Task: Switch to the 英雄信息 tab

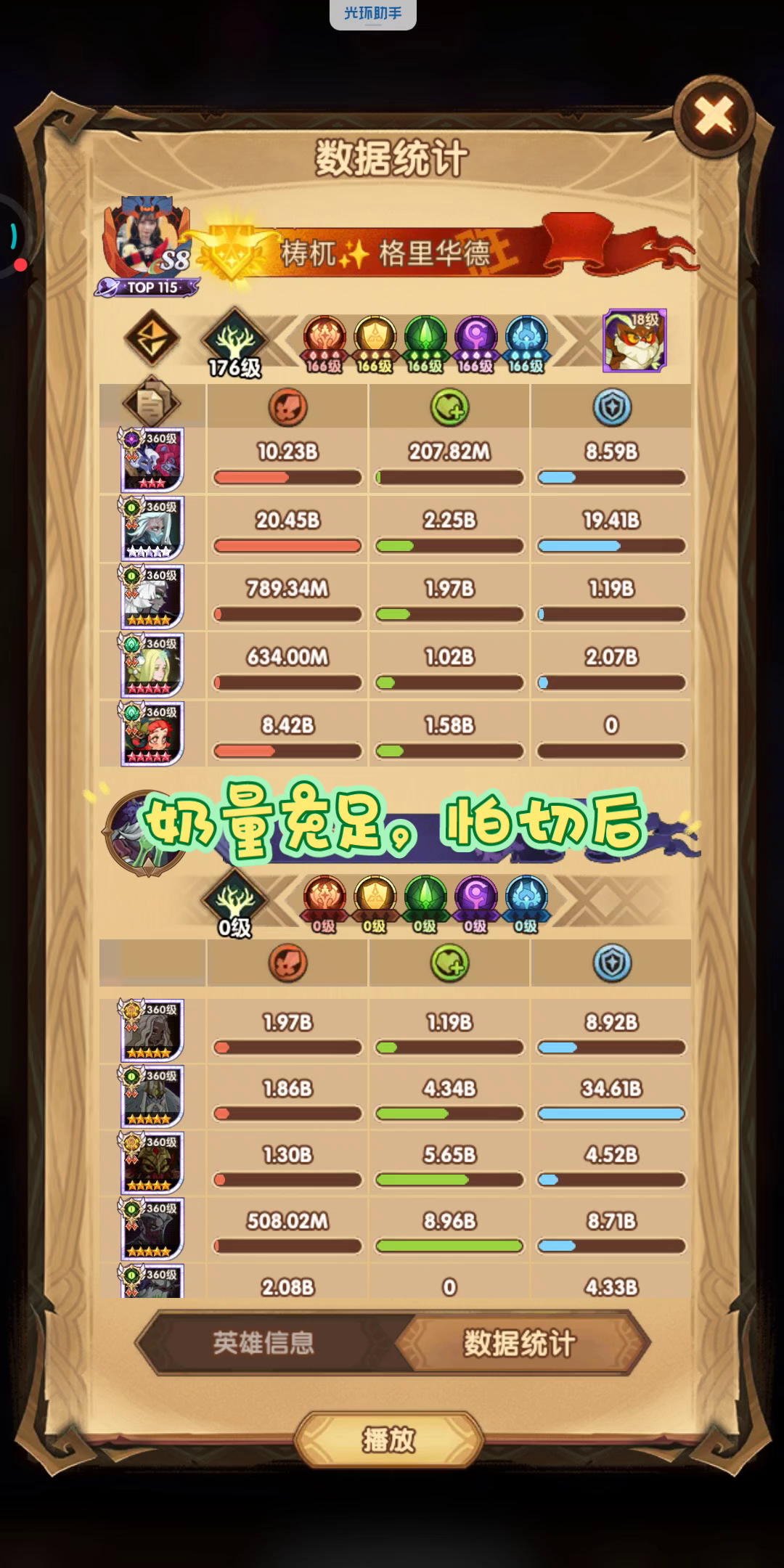Action: click(265, 1343)
